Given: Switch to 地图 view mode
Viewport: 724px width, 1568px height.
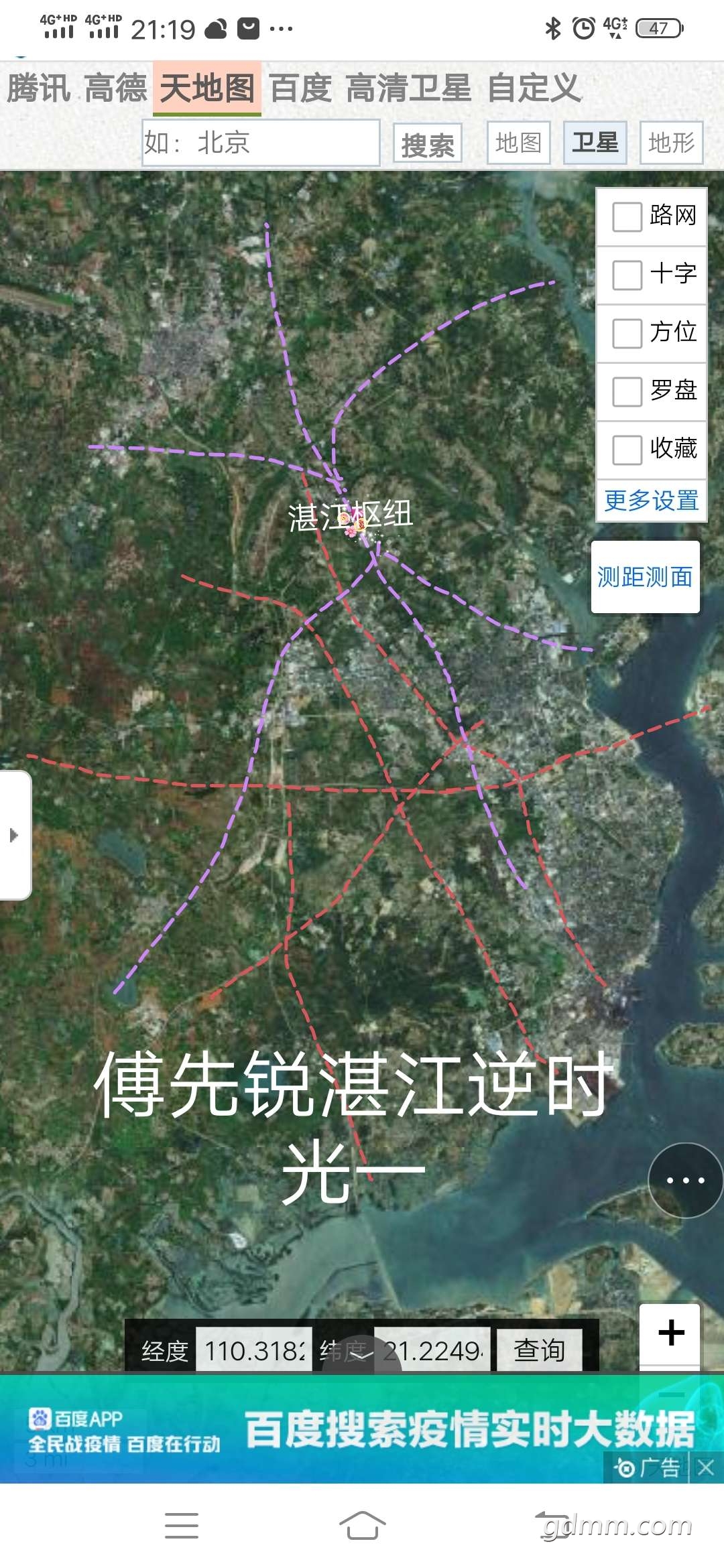Looking at the screenshot, I should pyautogui.click(x=518, y=143).
